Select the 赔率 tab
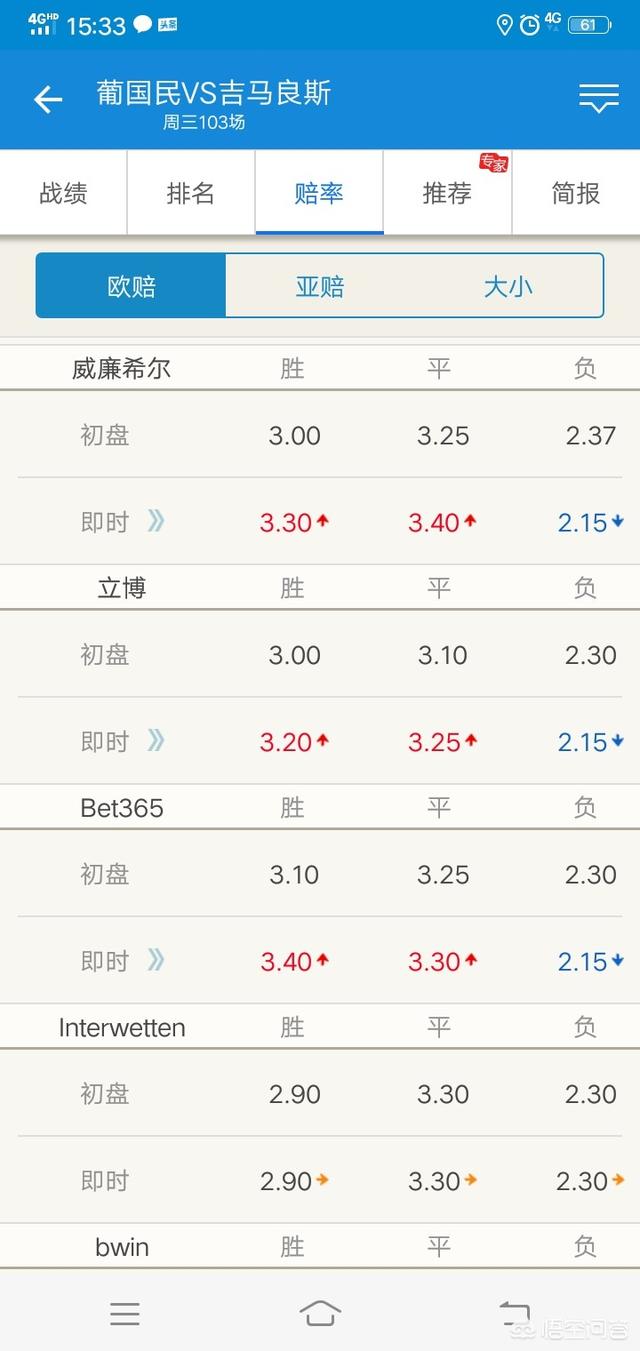 click(x=319, y=193)
